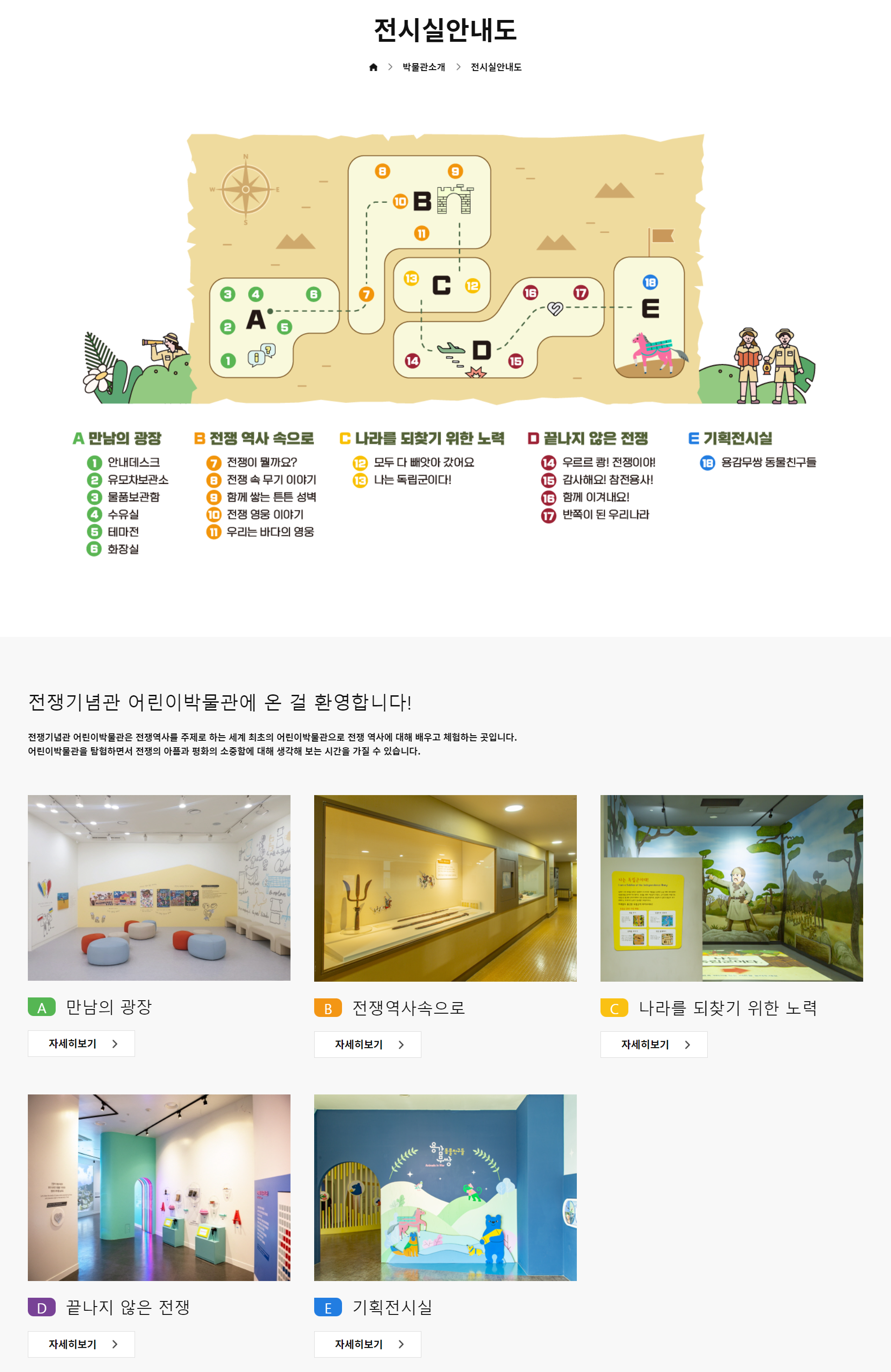Tap 자세히보기 under 전쟁역사속으로

pos(367,1044)
